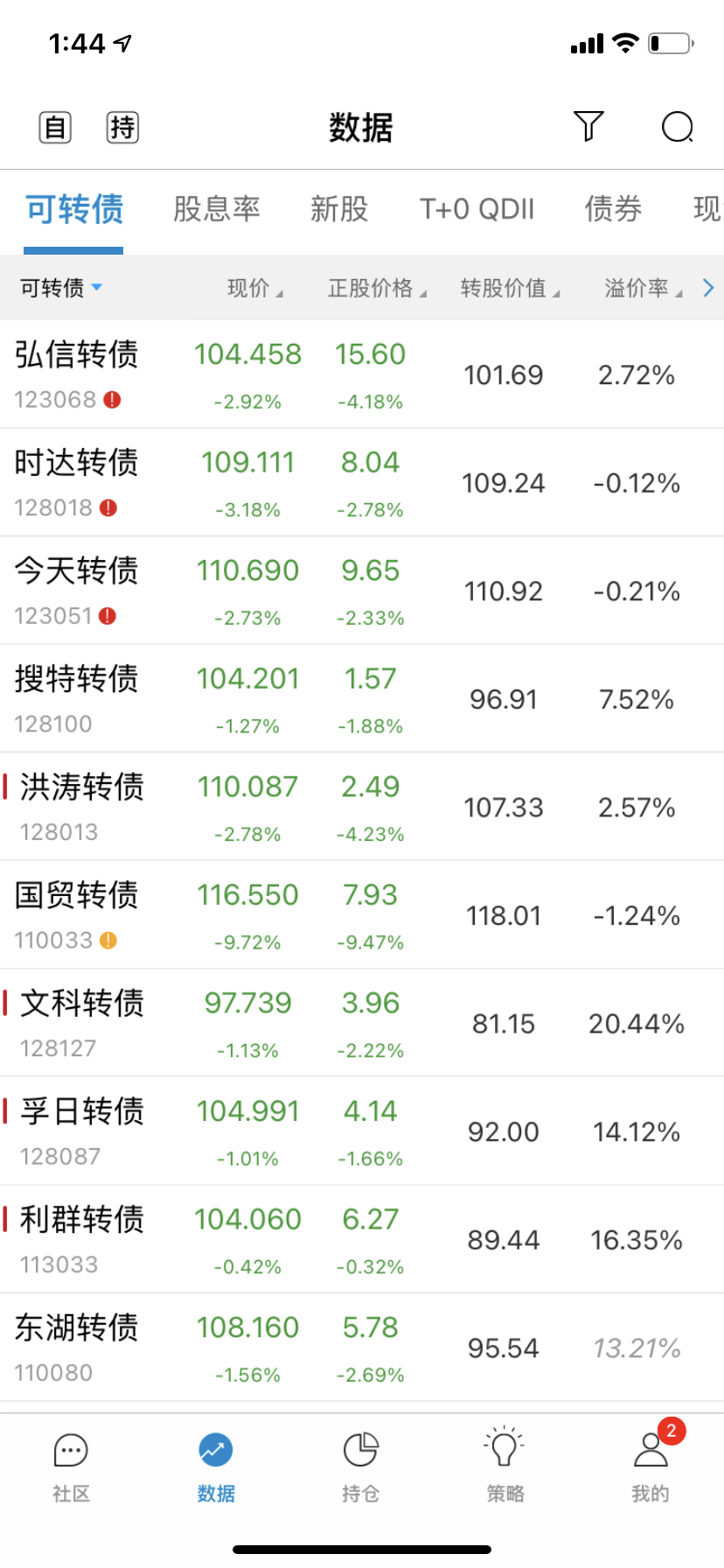Sort by 现价 column
724x1568 pixels.
pos(254,288)
